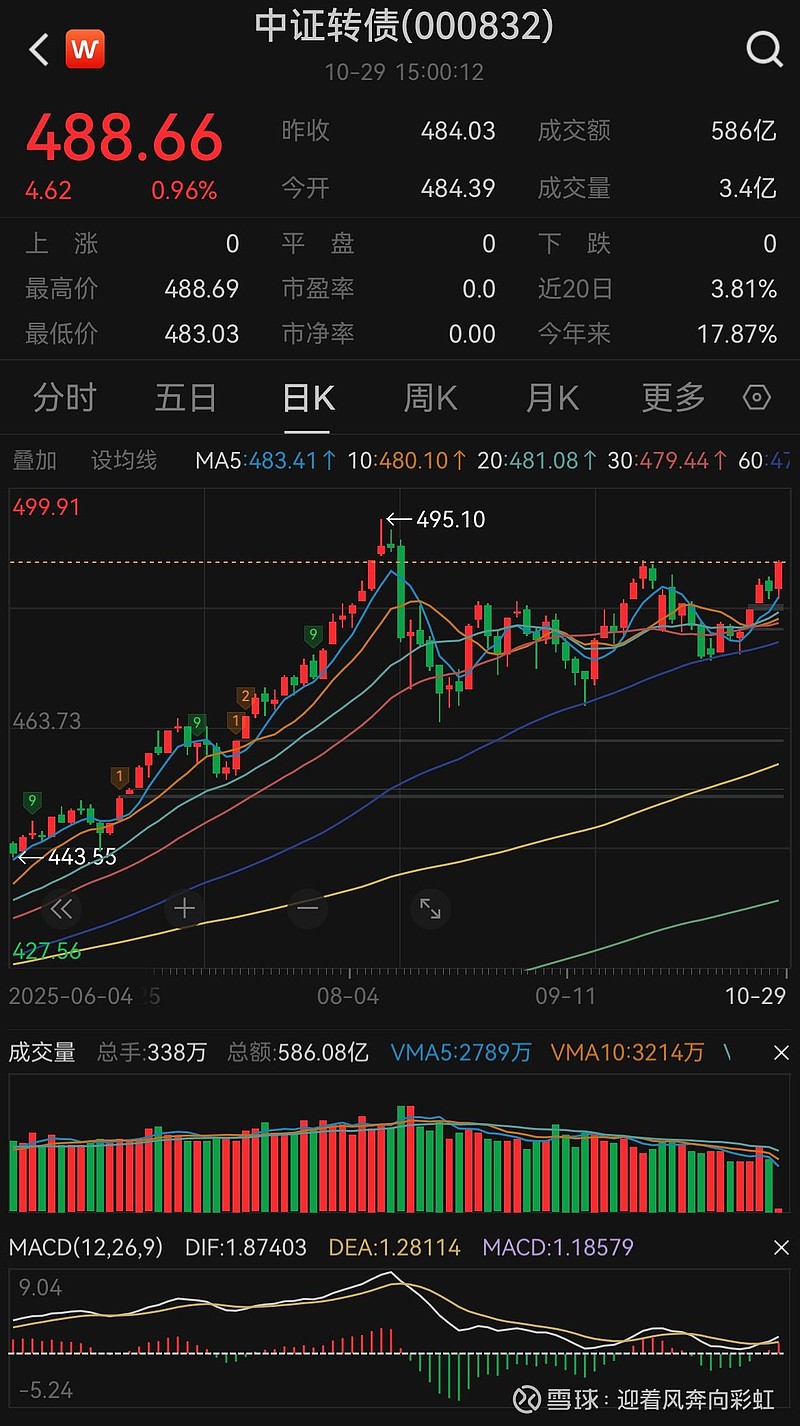Open search with the magnifier icon
Screen dimensions: 800x1426
pyautogui.click(x=763, y=49)
